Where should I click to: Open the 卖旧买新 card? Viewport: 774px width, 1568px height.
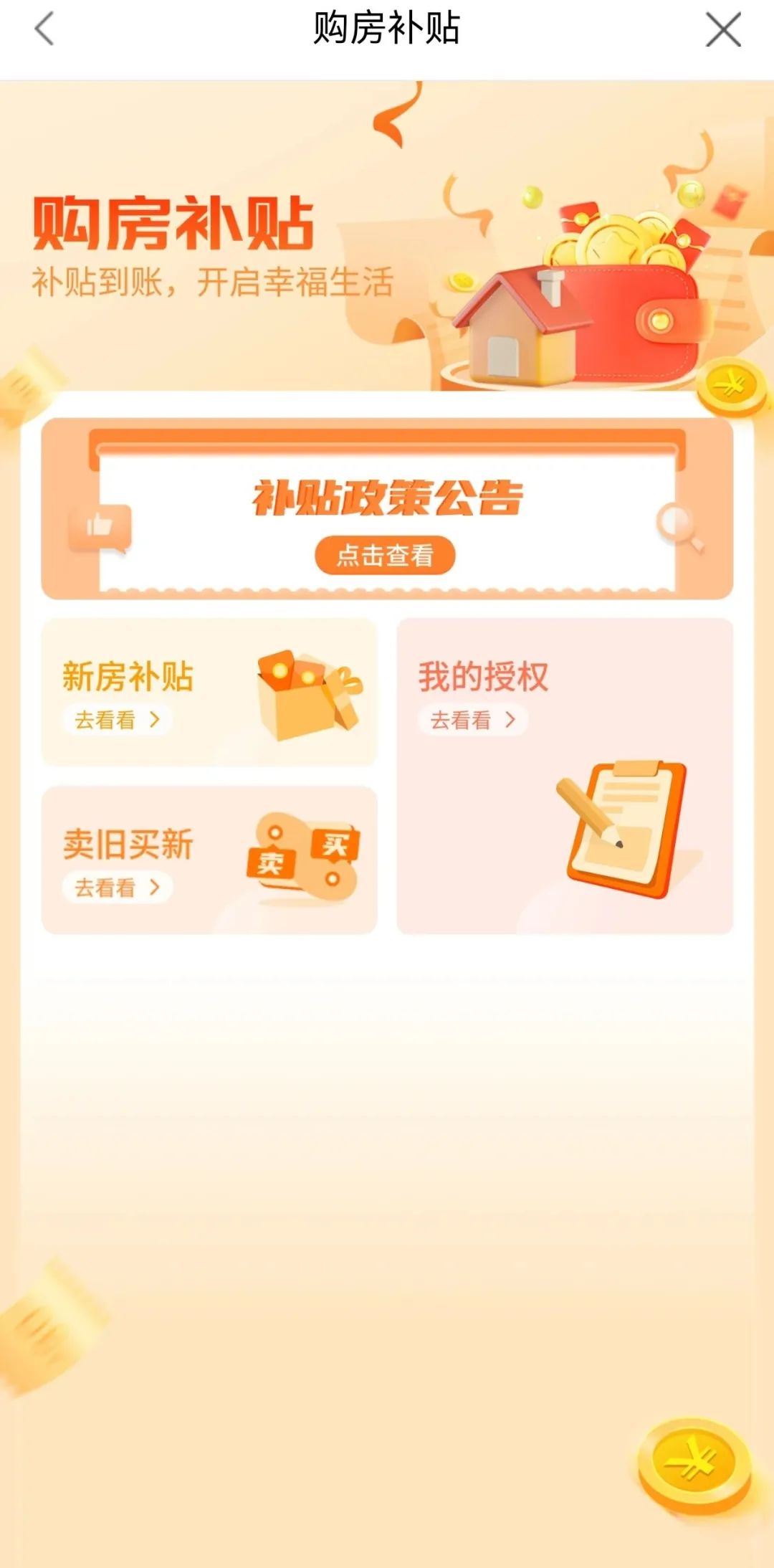pos(209,860)
